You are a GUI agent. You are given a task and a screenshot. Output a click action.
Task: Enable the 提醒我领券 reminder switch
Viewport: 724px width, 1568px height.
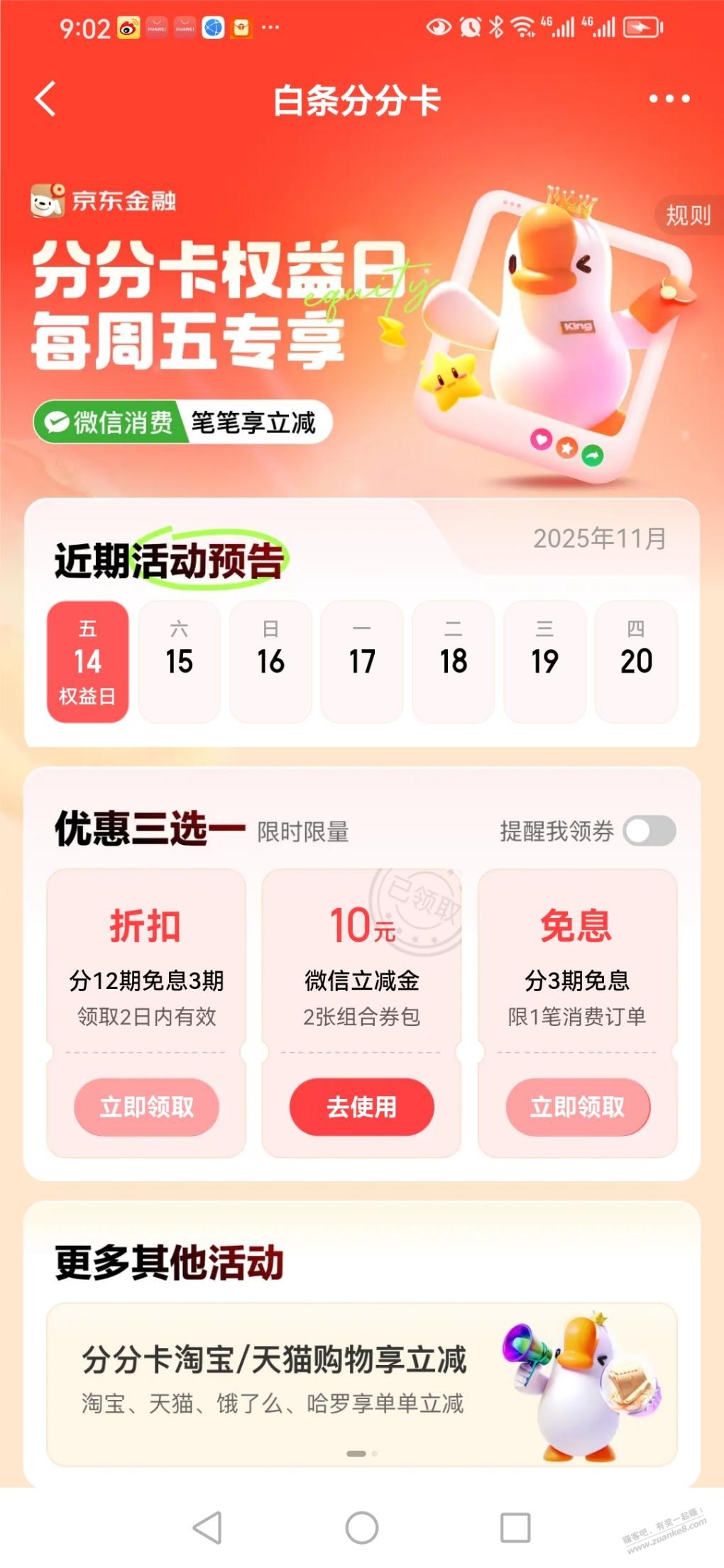click(649, 831)
